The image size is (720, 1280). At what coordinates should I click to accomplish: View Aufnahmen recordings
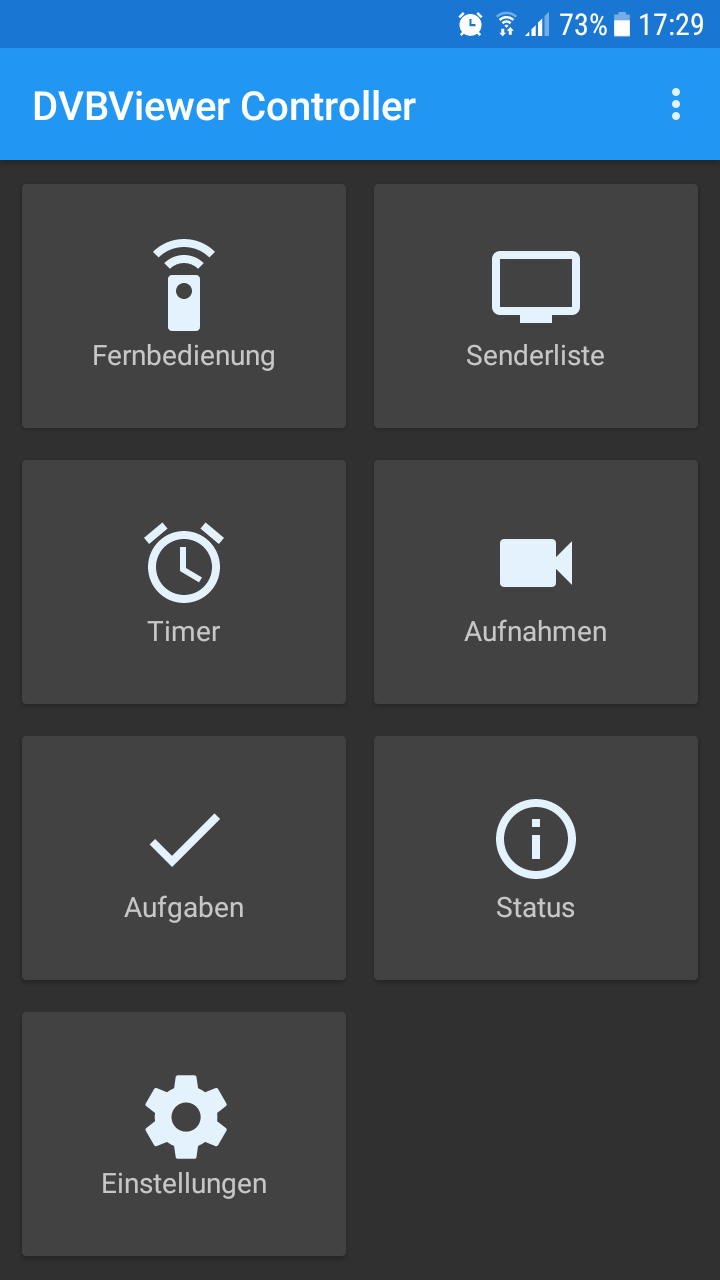536,582
